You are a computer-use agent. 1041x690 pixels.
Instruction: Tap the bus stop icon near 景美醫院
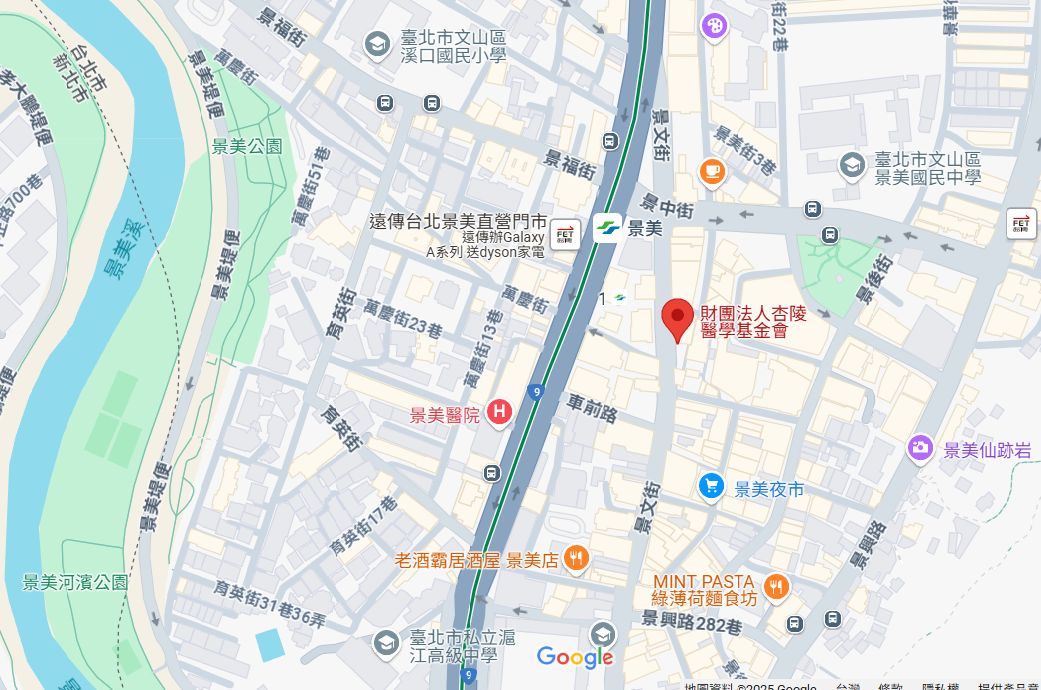click(491, 472)
